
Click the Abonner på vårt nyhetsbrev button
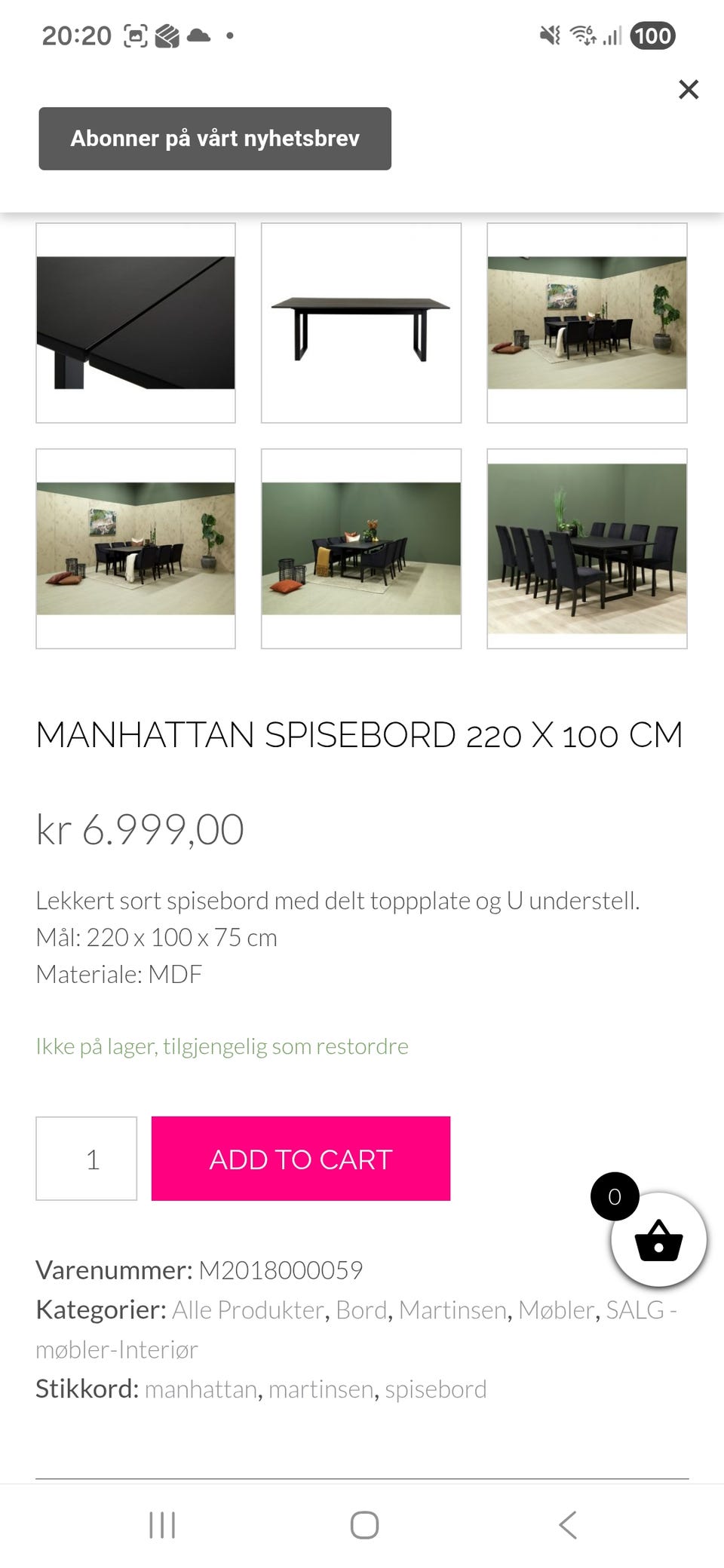[x=215, y=138]
